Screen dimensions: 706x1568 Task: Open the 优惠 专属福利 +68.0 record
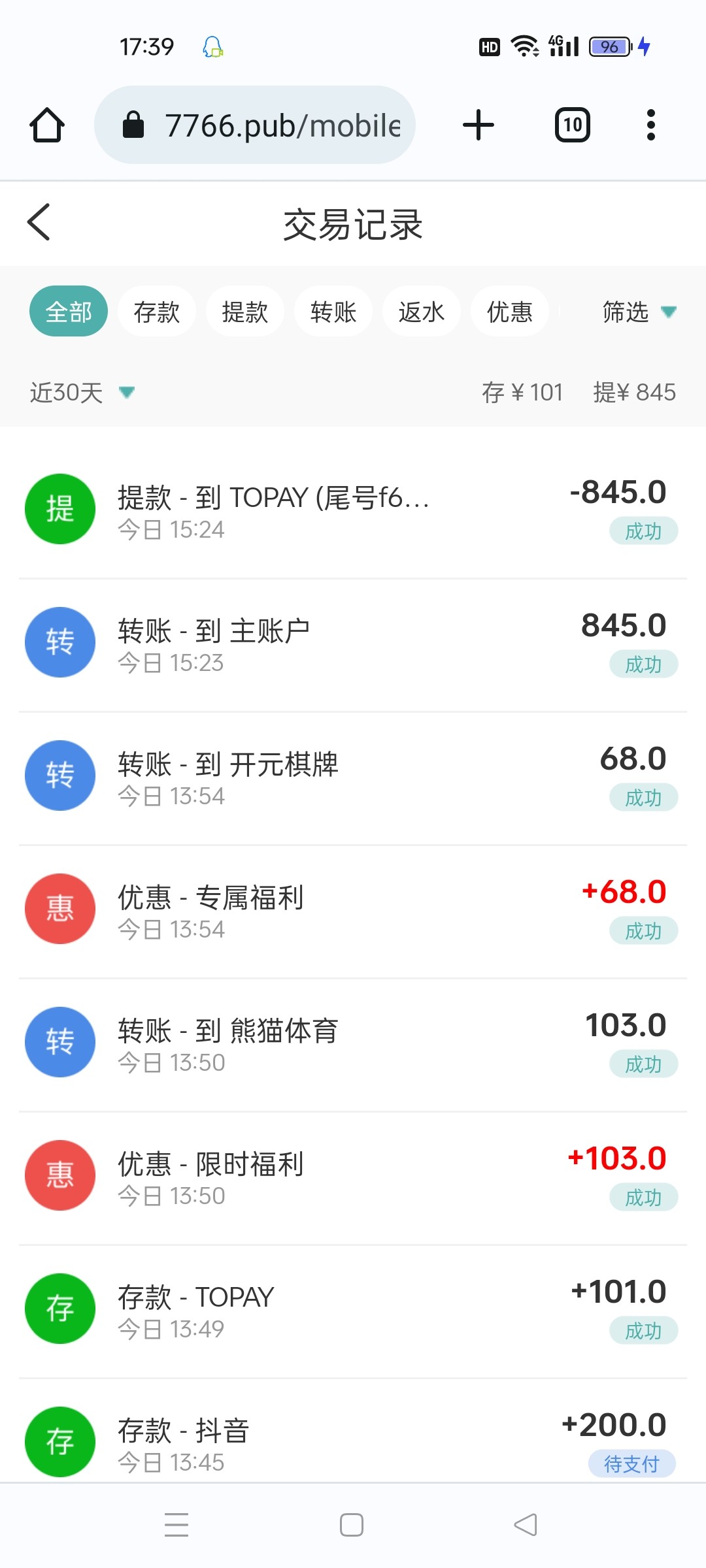tap(353, 911)
